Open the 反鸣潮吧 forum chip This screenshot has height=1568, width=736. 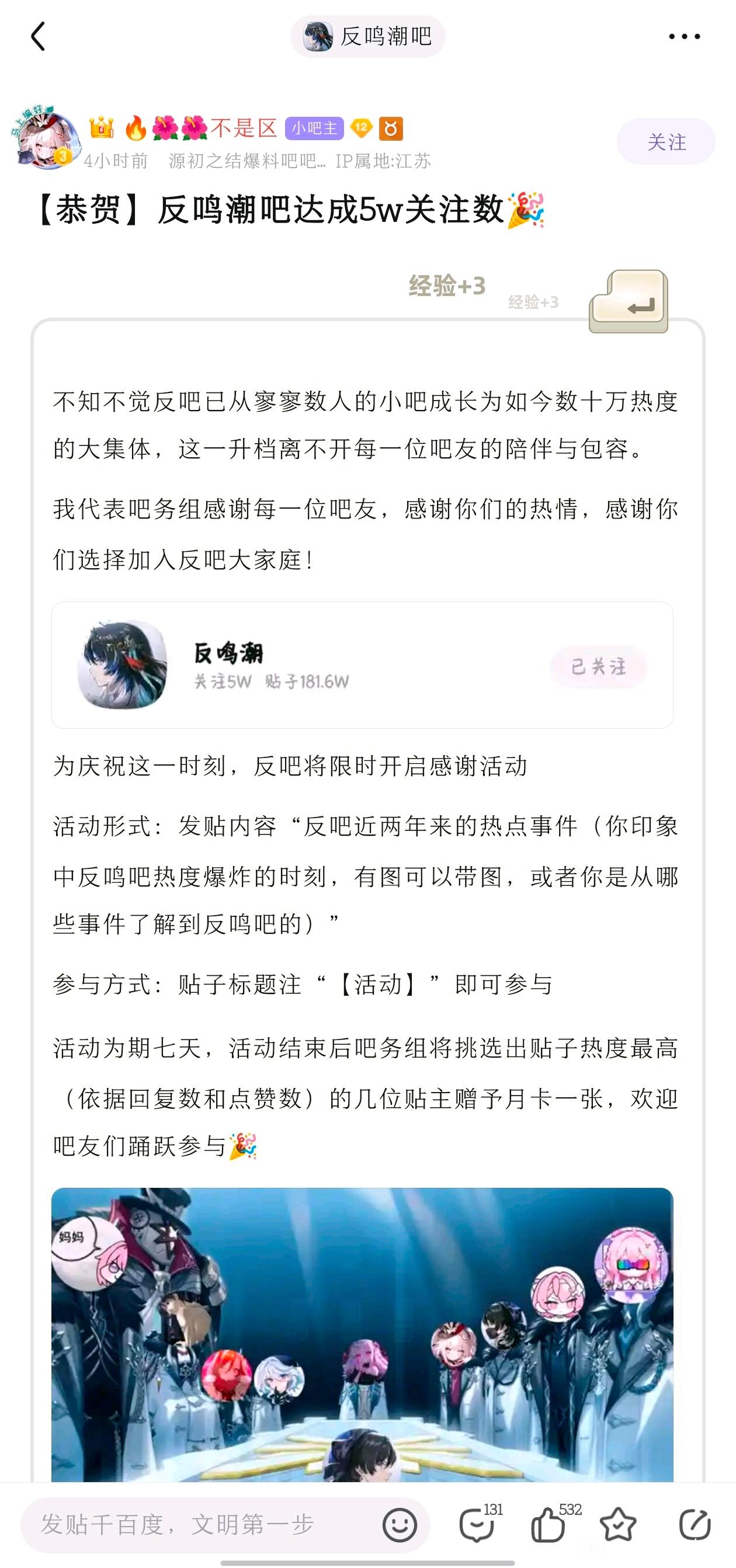pos(367,37)
